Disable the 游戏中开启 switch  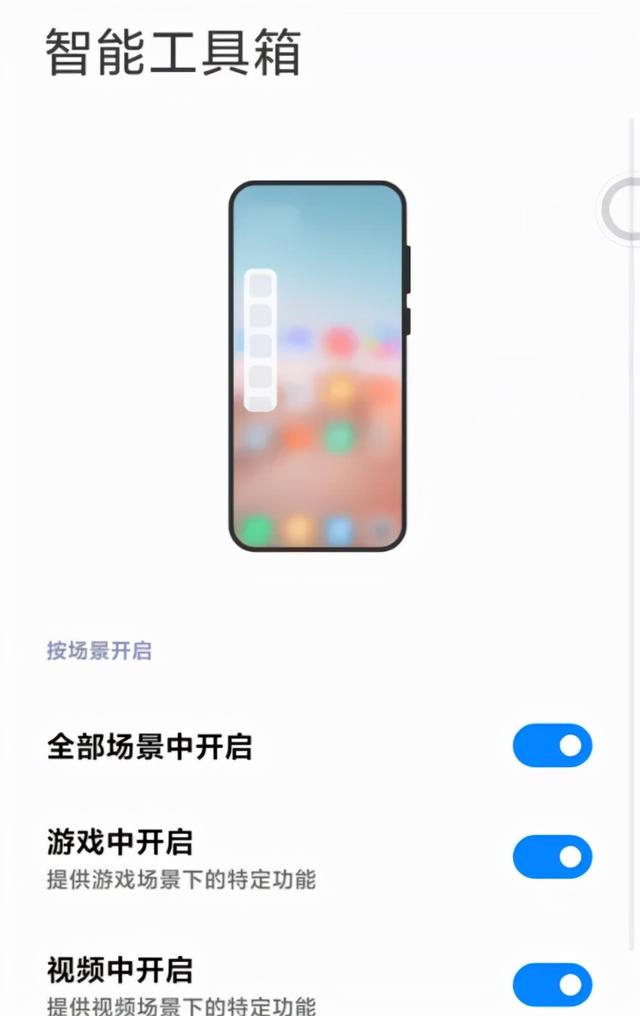point(552,857)
